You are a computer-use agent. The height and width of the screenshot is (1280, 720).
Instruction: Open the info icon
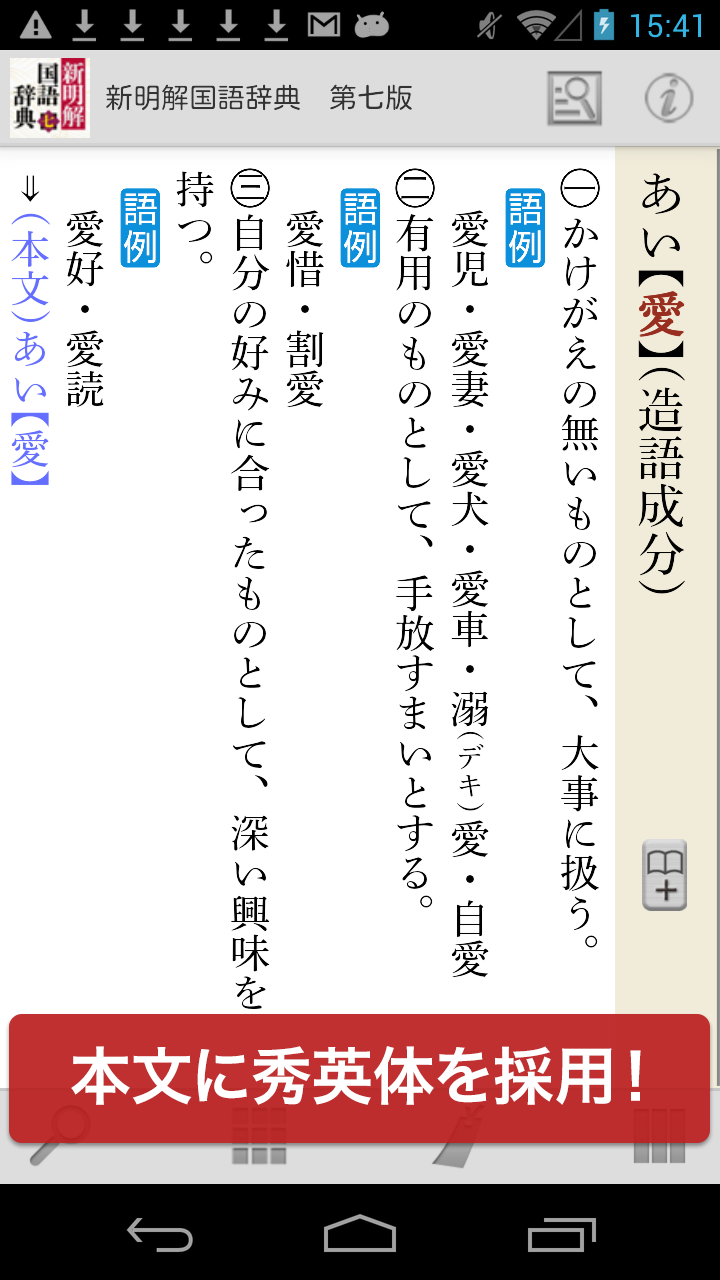(668, 98)
